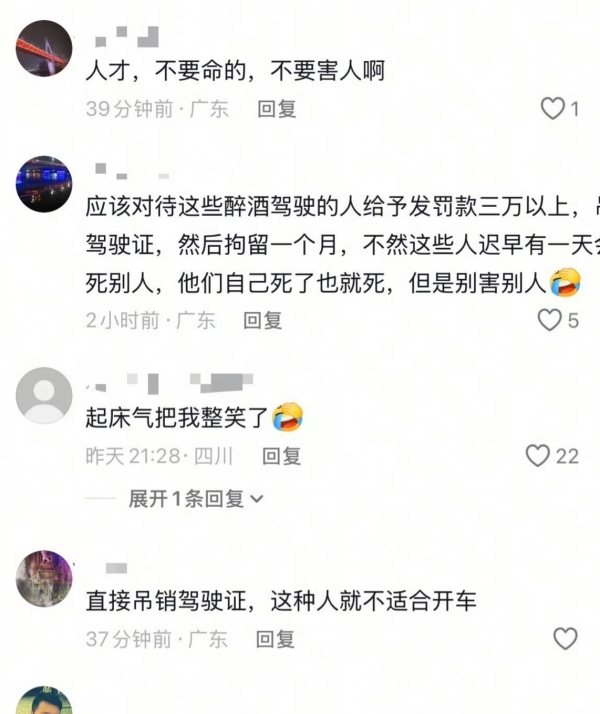This screenshot has height=714, width=600.
Task: Like the comment '人才，不要命的'
Action: click(553, 108)
